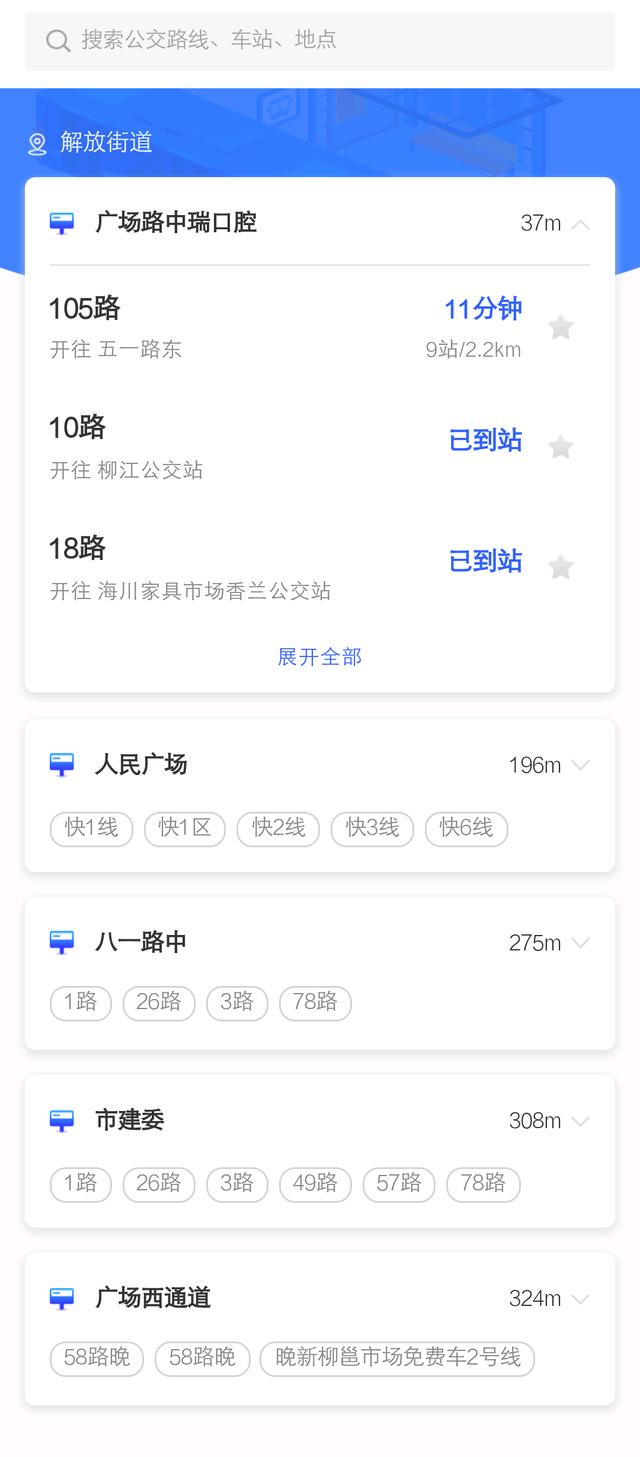
Task: Expand the 人民广场 stop card
Action: point(580,766)
